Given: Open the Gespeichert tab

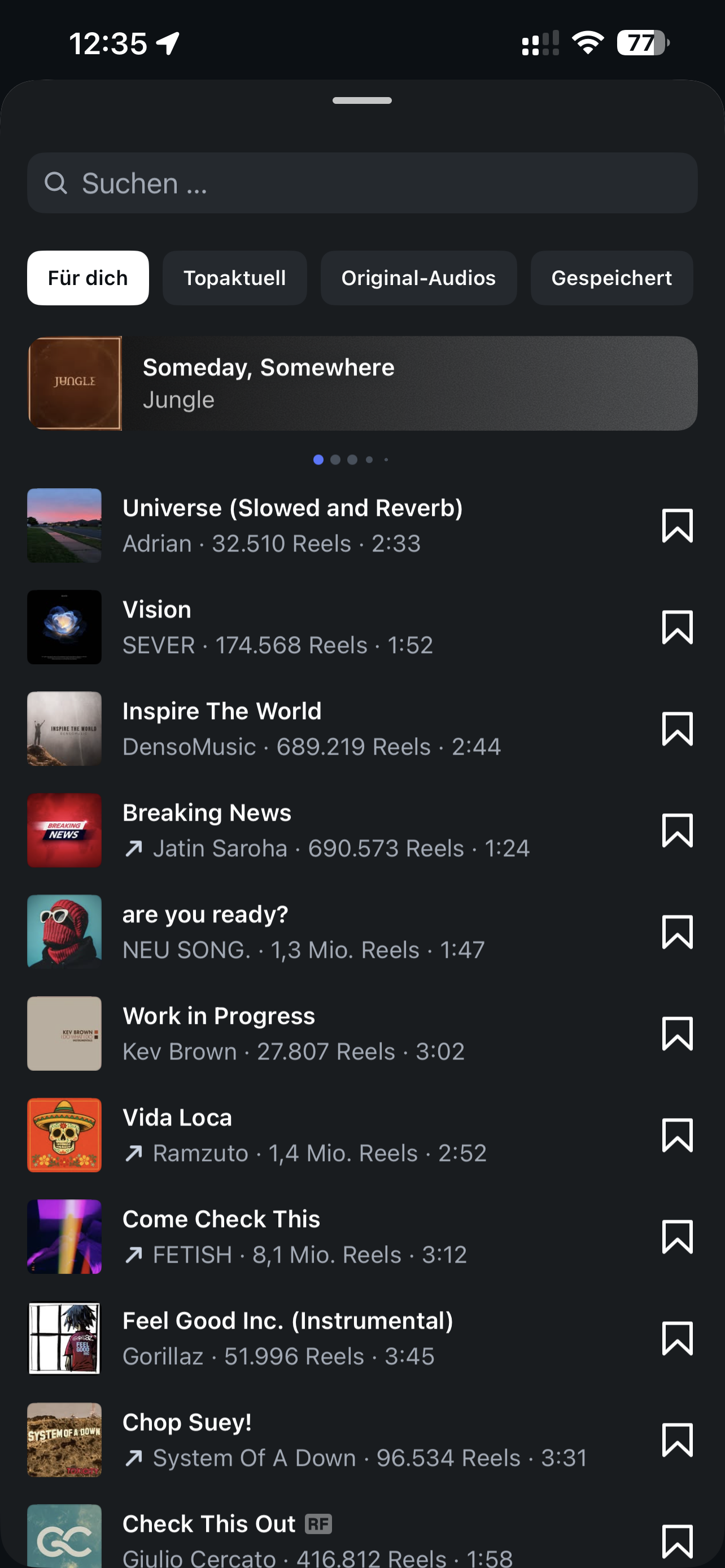Looking at the screenshot, I should pyautogui.click(x=612, y=278).
